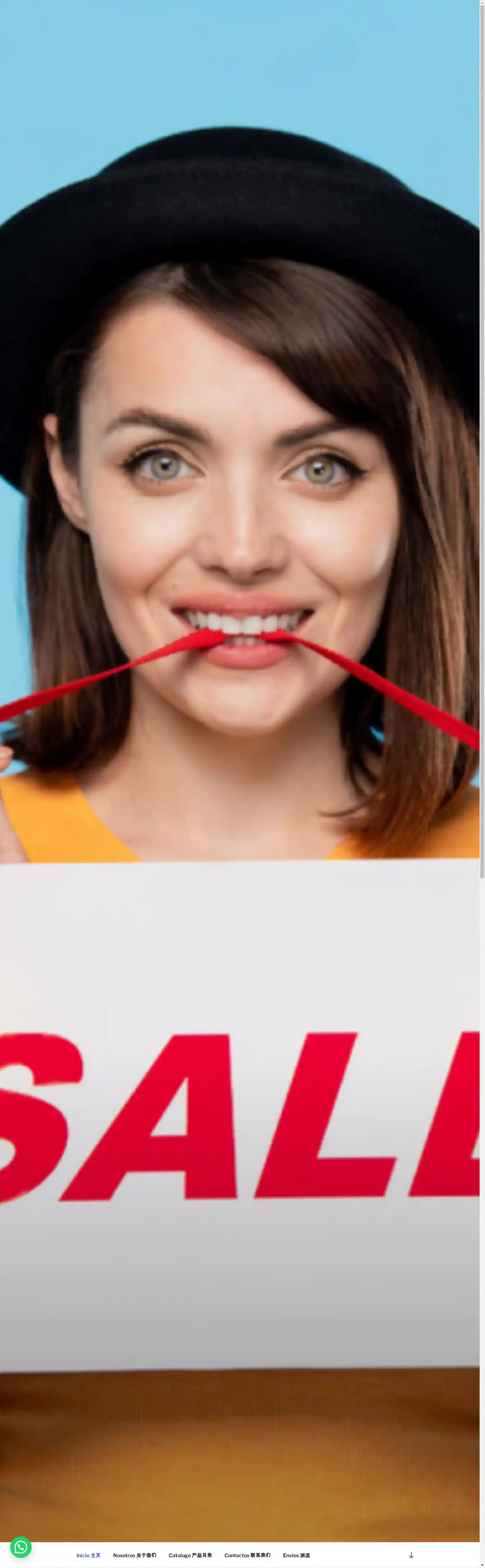Screen dimensions: 485x1568
Task: Open Contactos 联系我们 page
Action: [247, 1555]
